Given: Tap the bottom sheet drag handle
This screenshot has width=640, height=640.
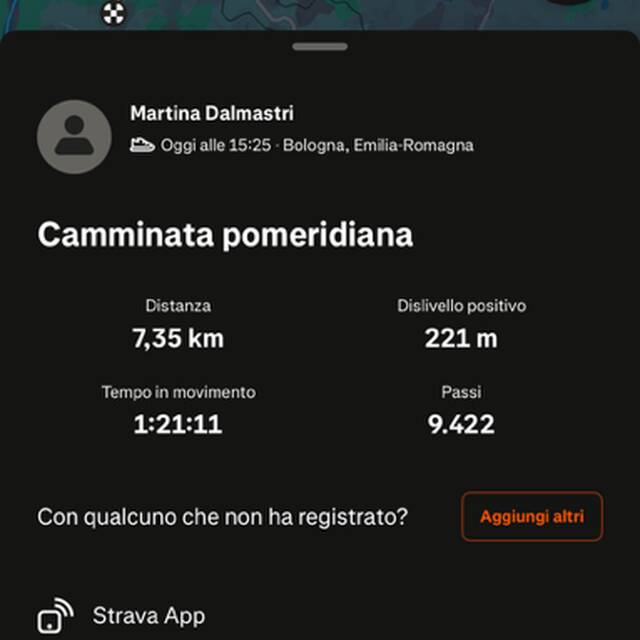Looking at the screenshot, I should pyautogui.click(x=320, y=46).
